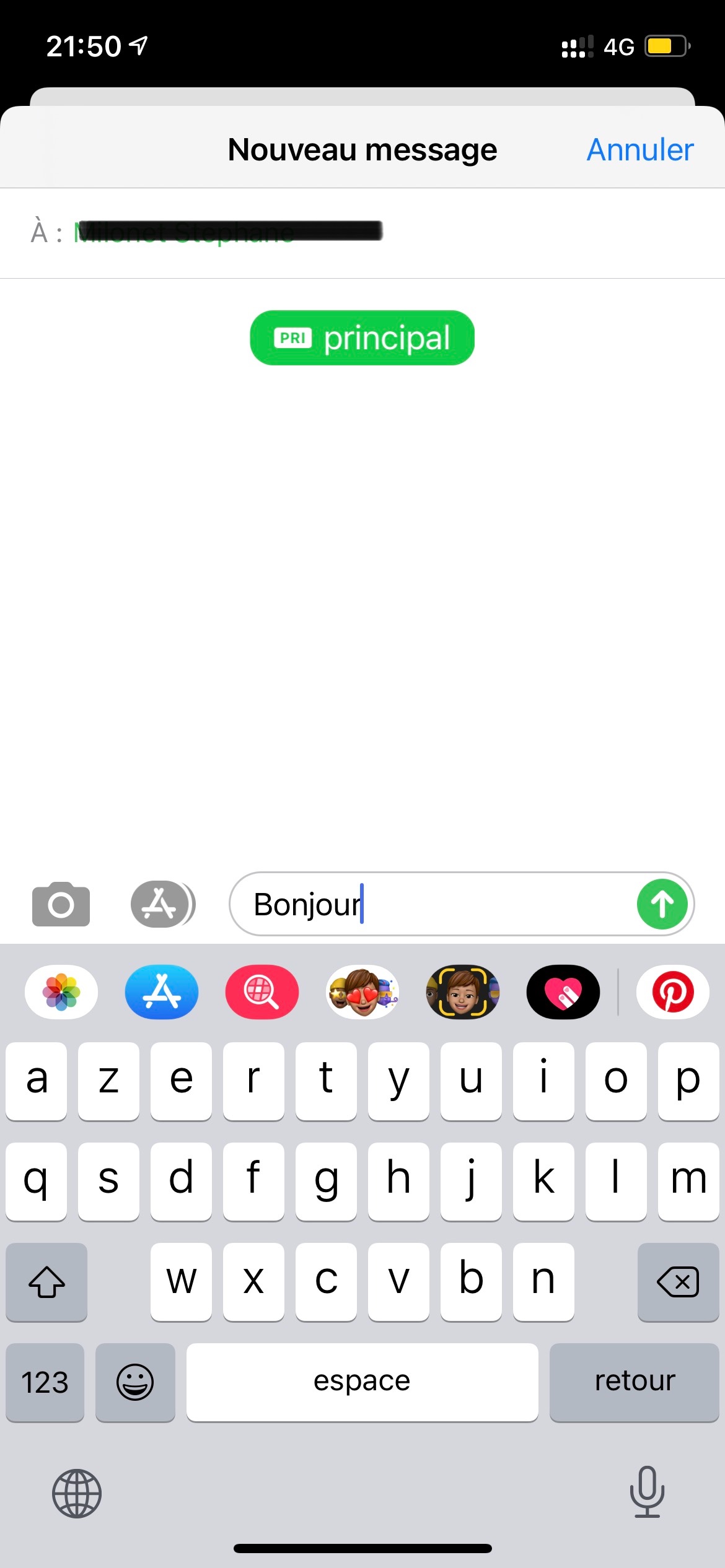
Task: Switch to the 123 numbers keyboard
Action: [45, 1382]
